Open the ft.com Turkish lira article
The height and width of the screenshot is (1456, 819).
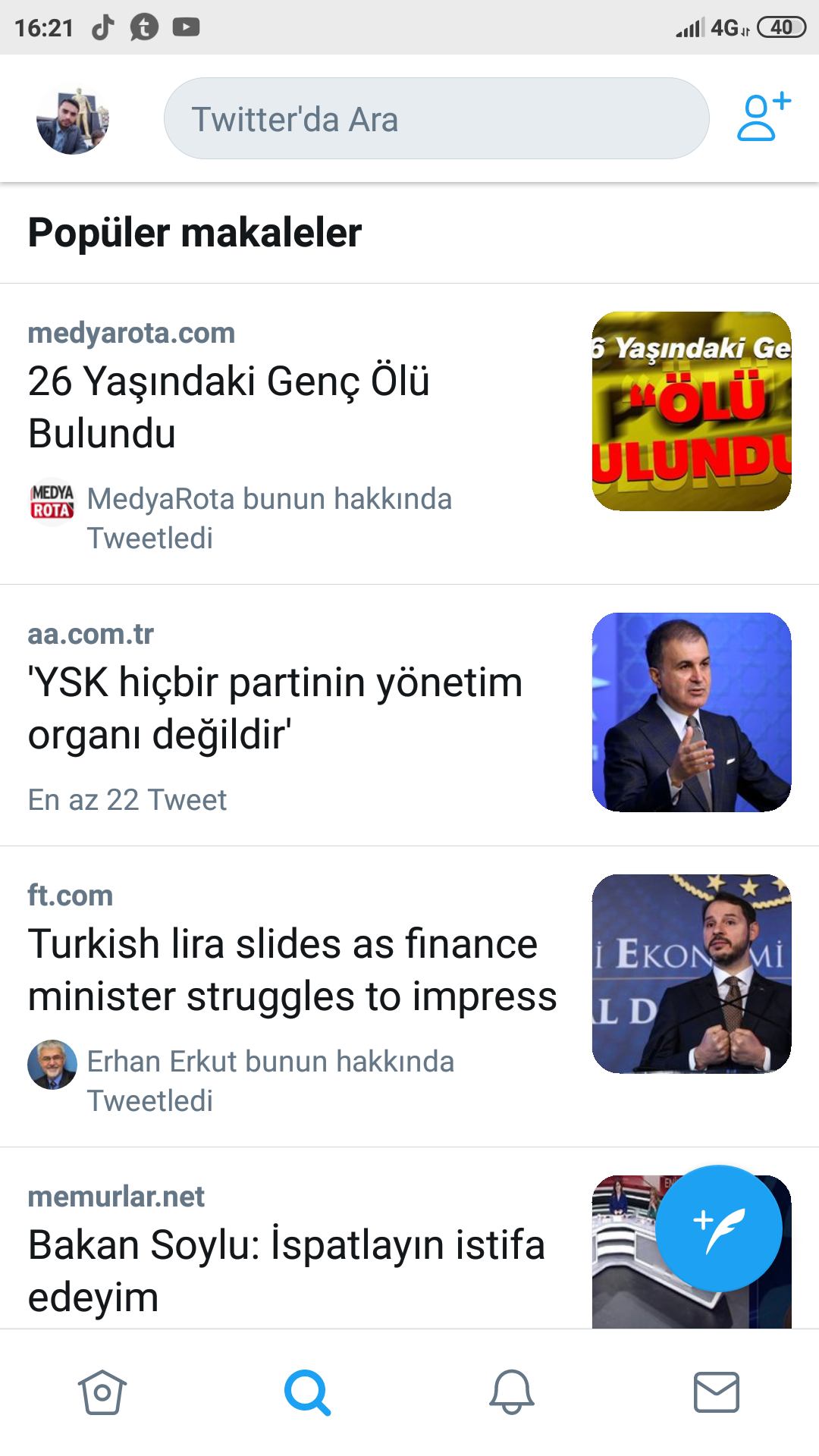[292, 969]
